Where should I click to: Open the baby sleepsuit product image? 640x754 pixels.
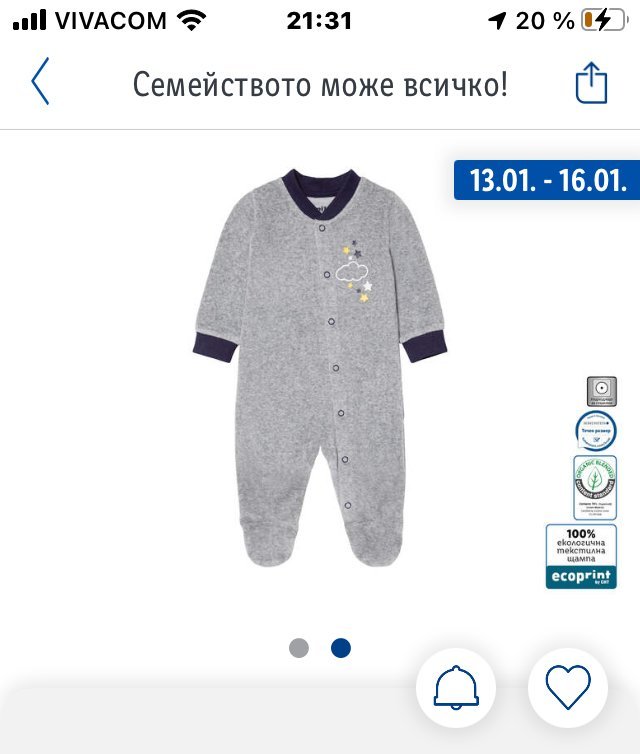point(319,365)
